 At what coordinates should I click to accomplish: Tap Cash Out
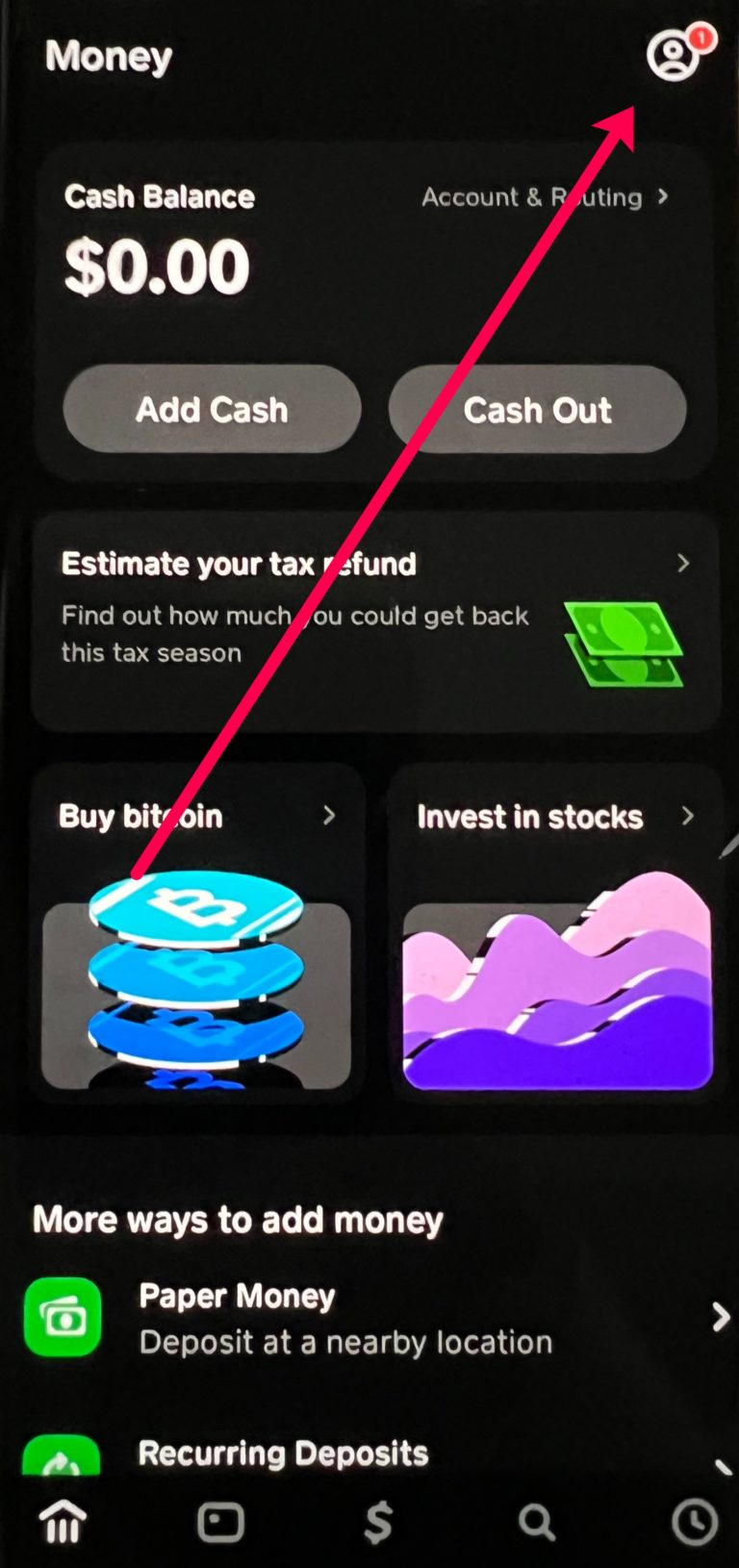click(x=538, y=410)
